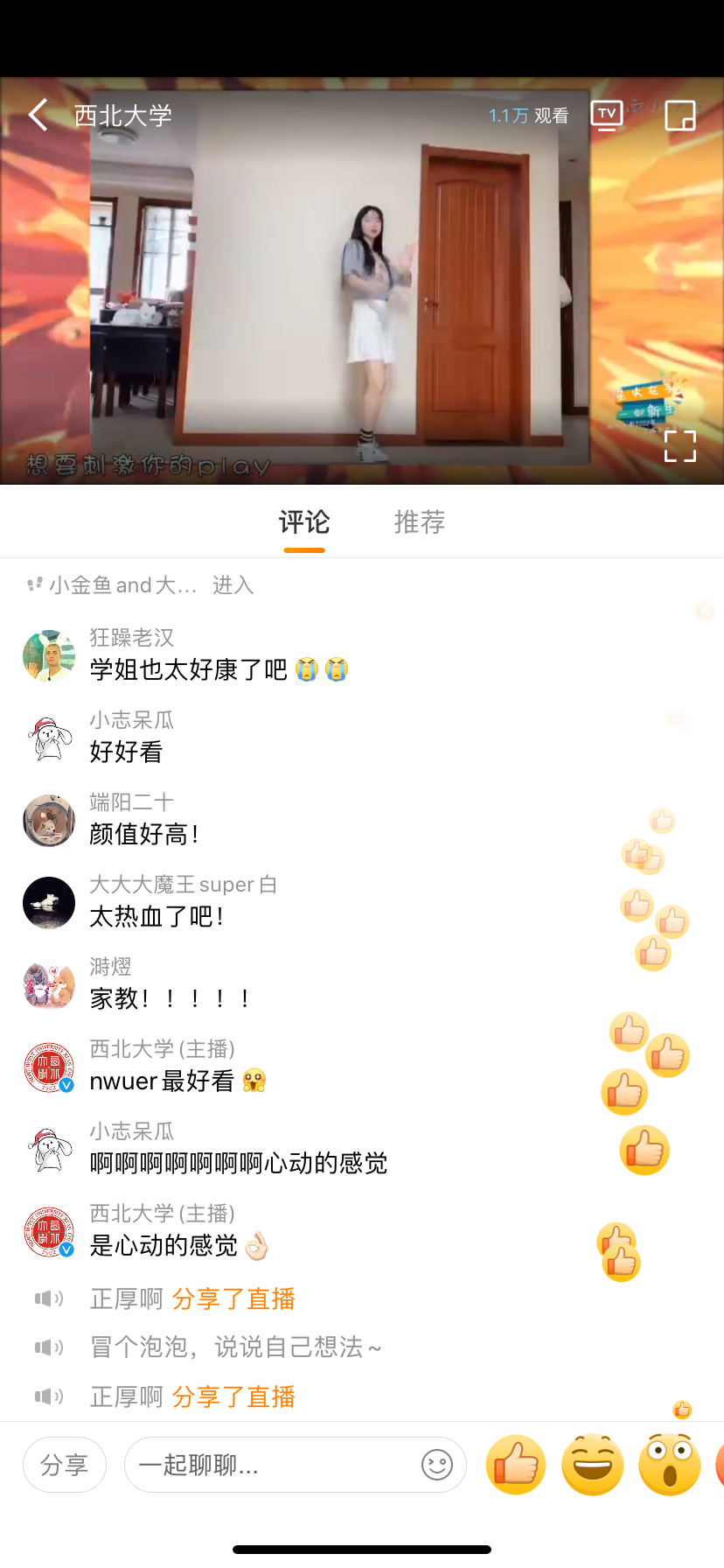Open the 一起聊聊 comment input
The width and height of the screenshot is (724, 1568).
[271, 1465]
